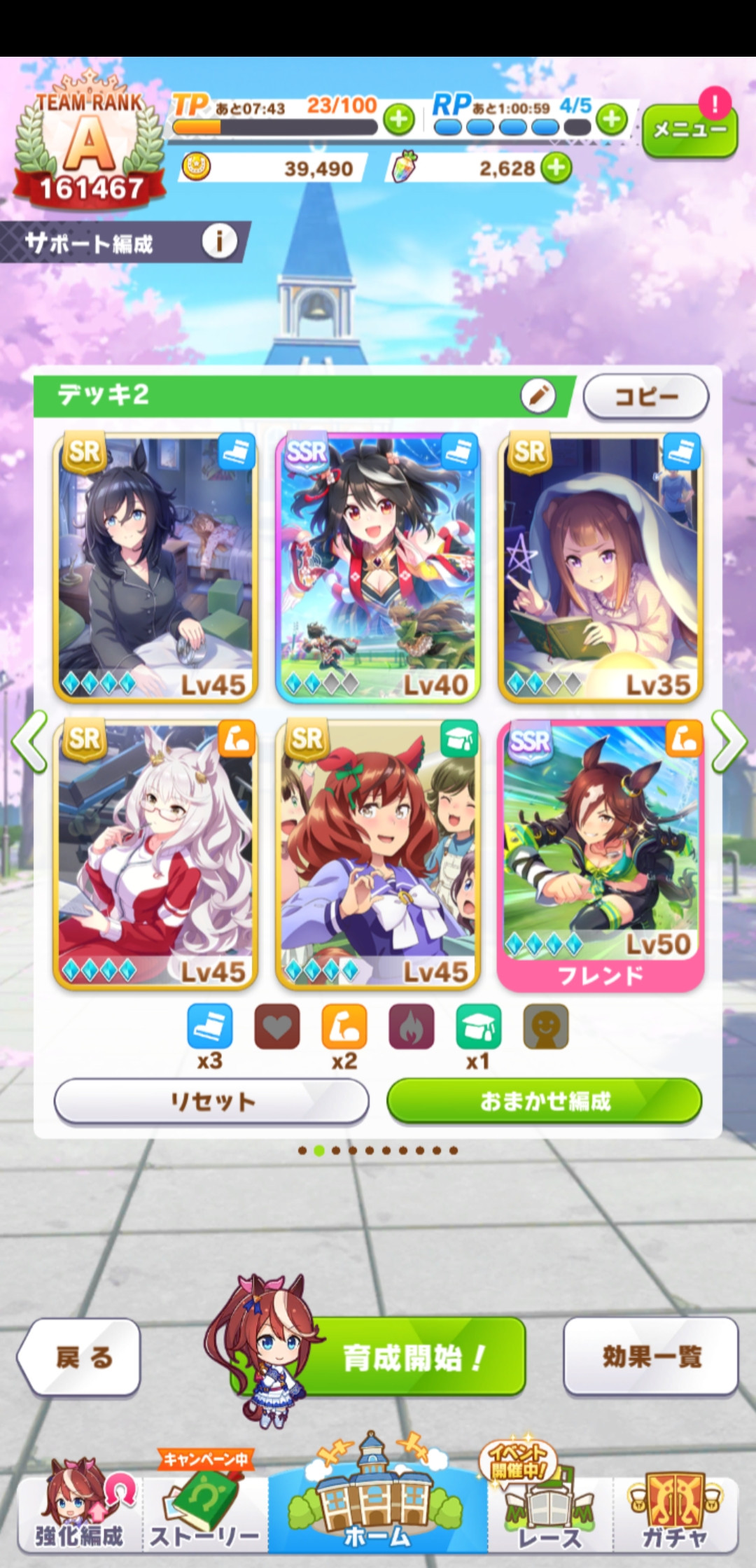This screenshot has height=1568, width=756.
Task: Edit the デッキ2 name with pencil icon
Action: [x=538, y=395]
